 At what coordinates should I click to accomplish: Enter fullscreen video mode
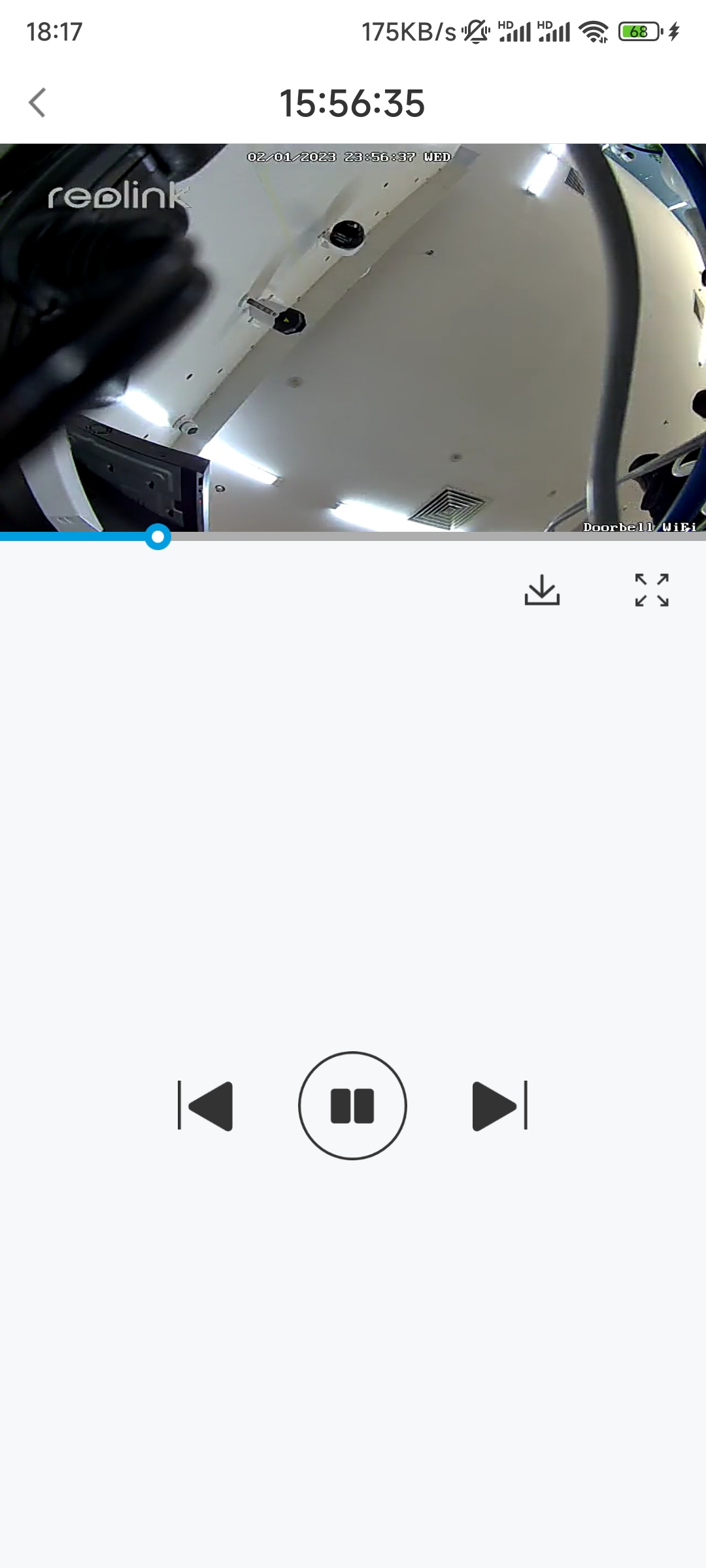point(652,590)
